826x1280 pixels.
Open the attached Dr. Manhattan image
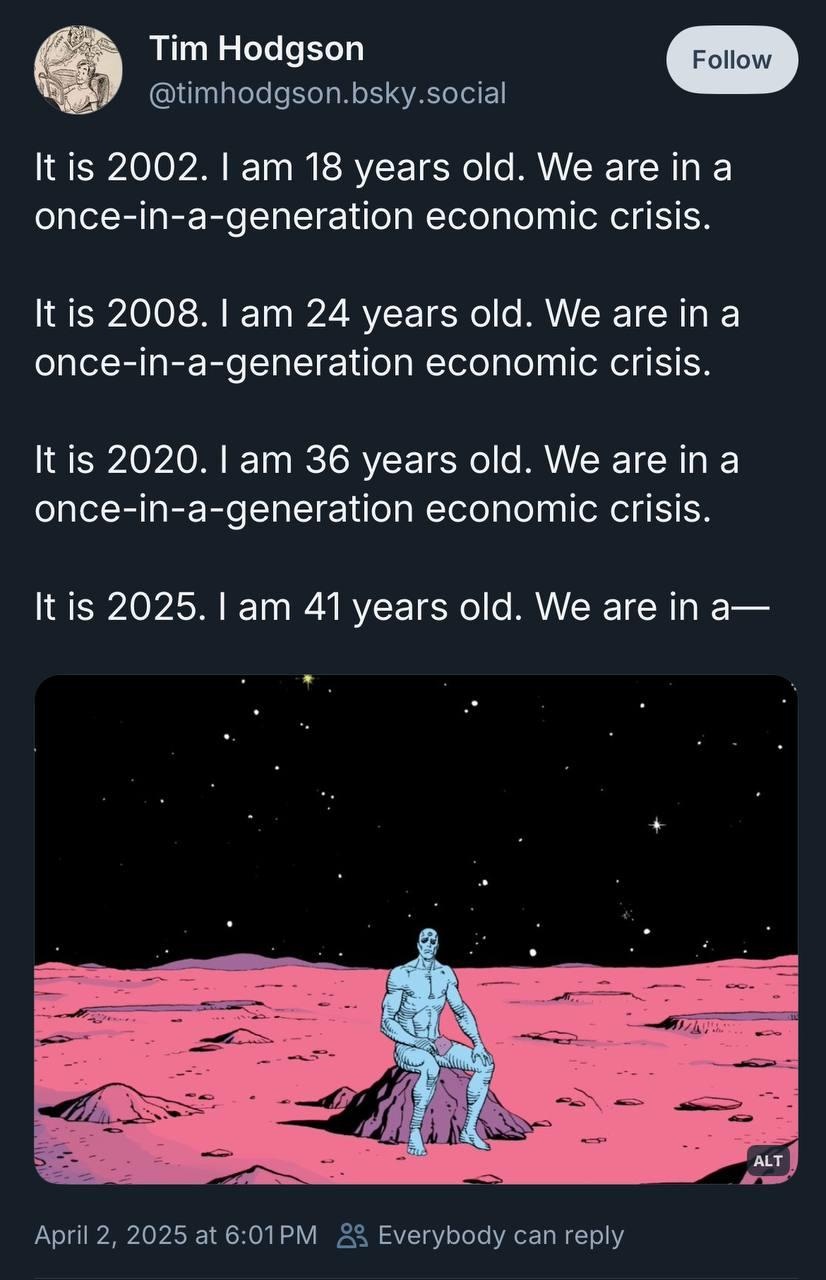[416, 928]
